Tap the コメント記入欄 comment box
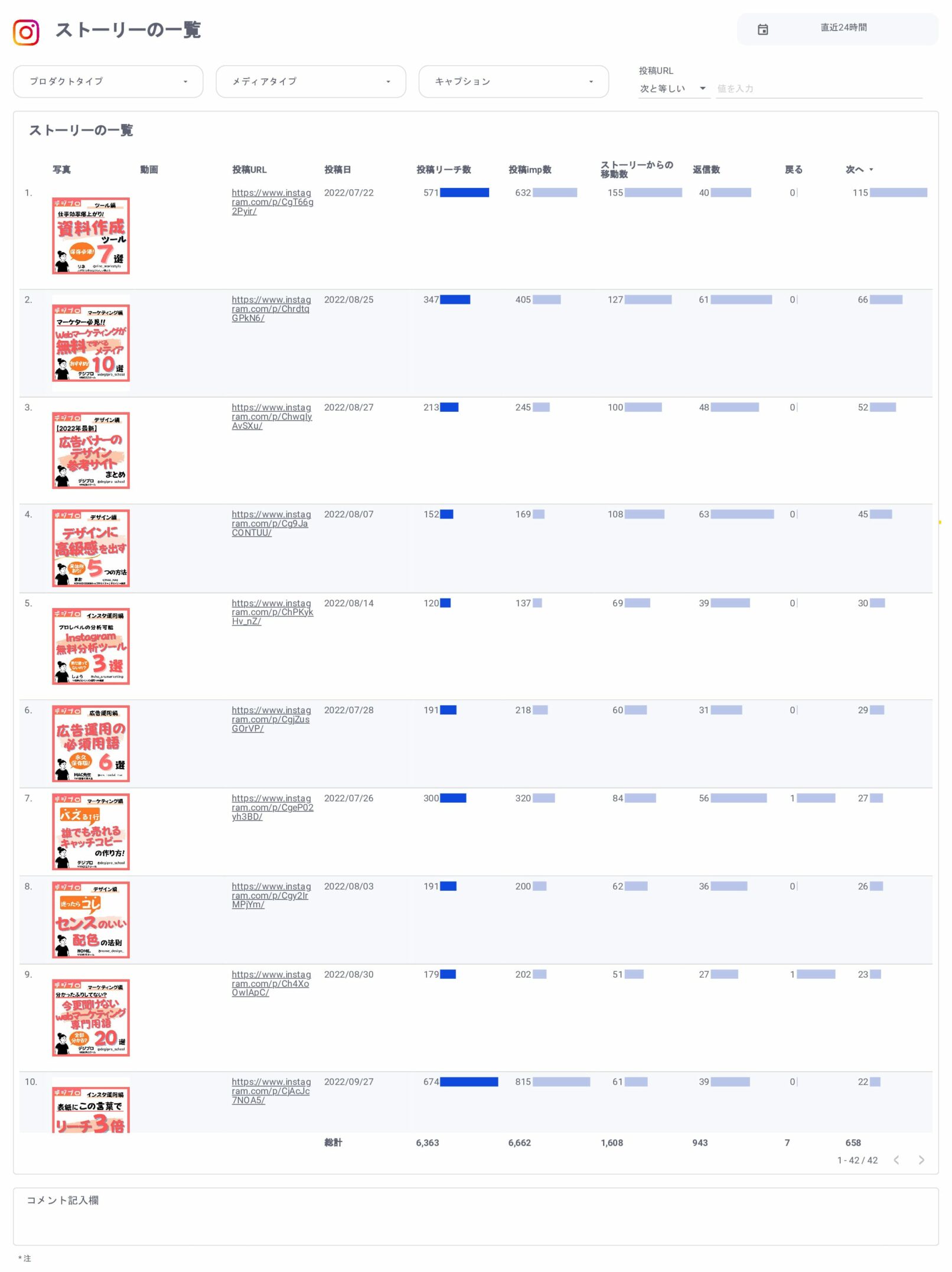Viewport: 952px width, 1272px height. pos(475,1218)
